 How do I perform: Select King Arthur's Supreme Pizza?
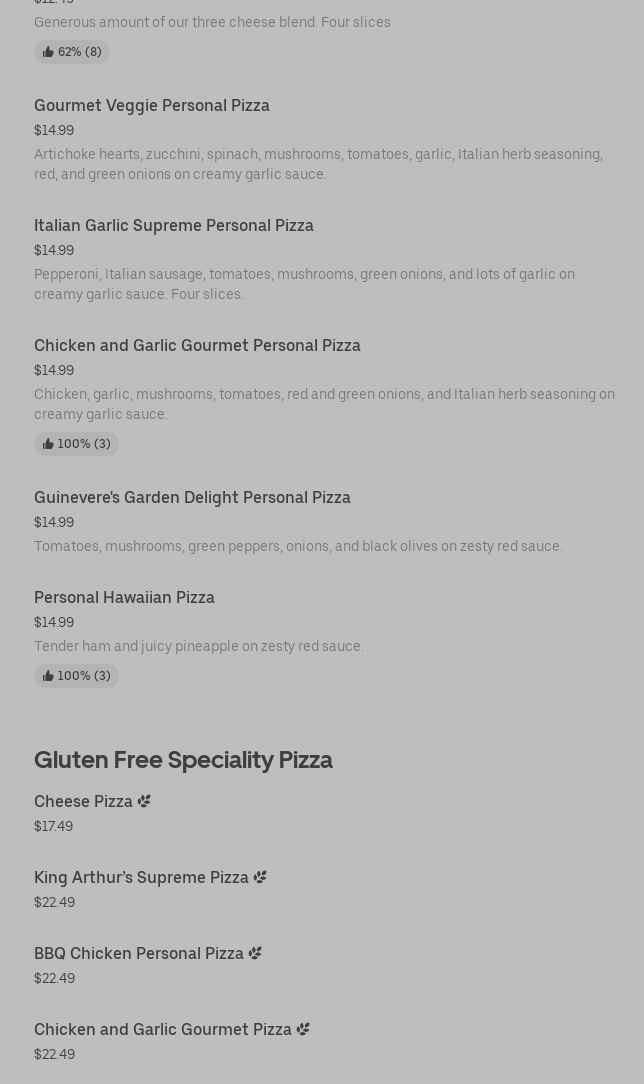(x=141, y=877)
